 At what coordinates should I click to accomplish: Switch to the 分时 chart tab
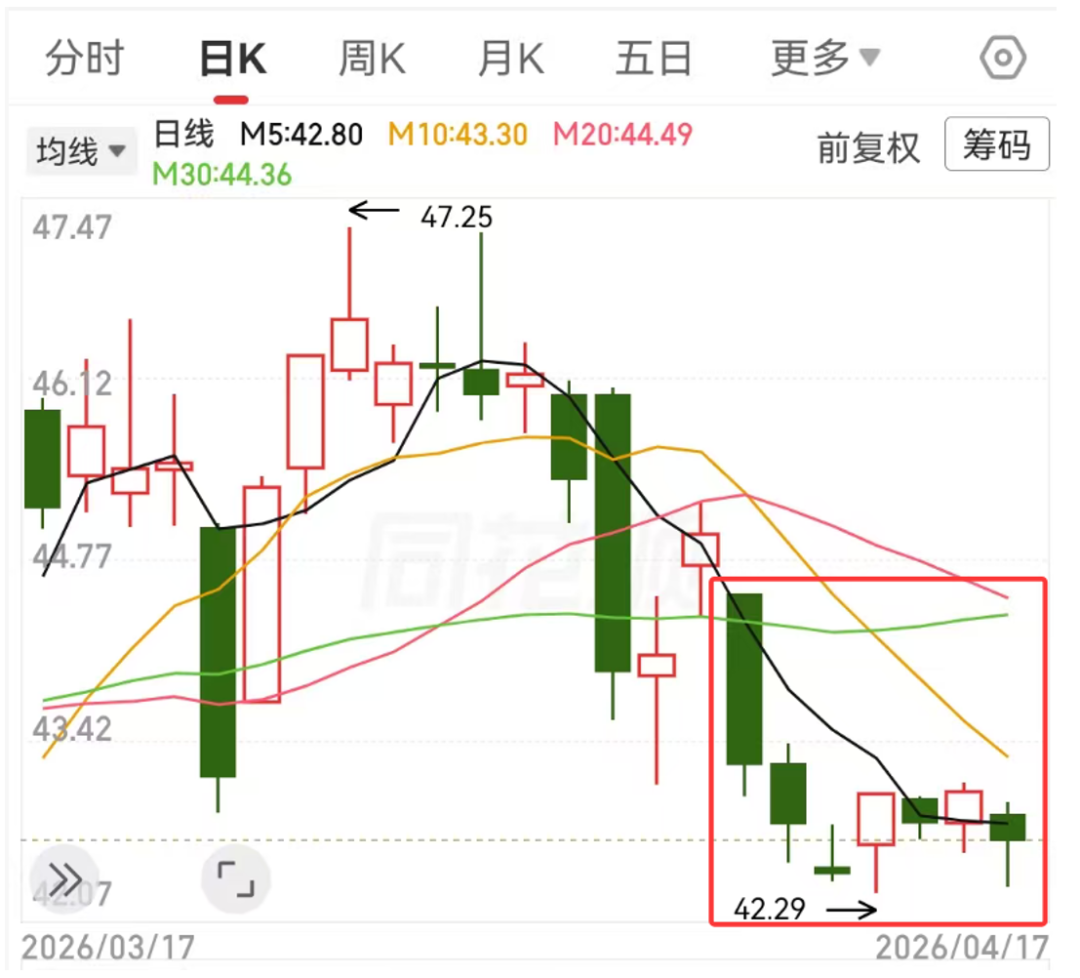tap(84, 59)
